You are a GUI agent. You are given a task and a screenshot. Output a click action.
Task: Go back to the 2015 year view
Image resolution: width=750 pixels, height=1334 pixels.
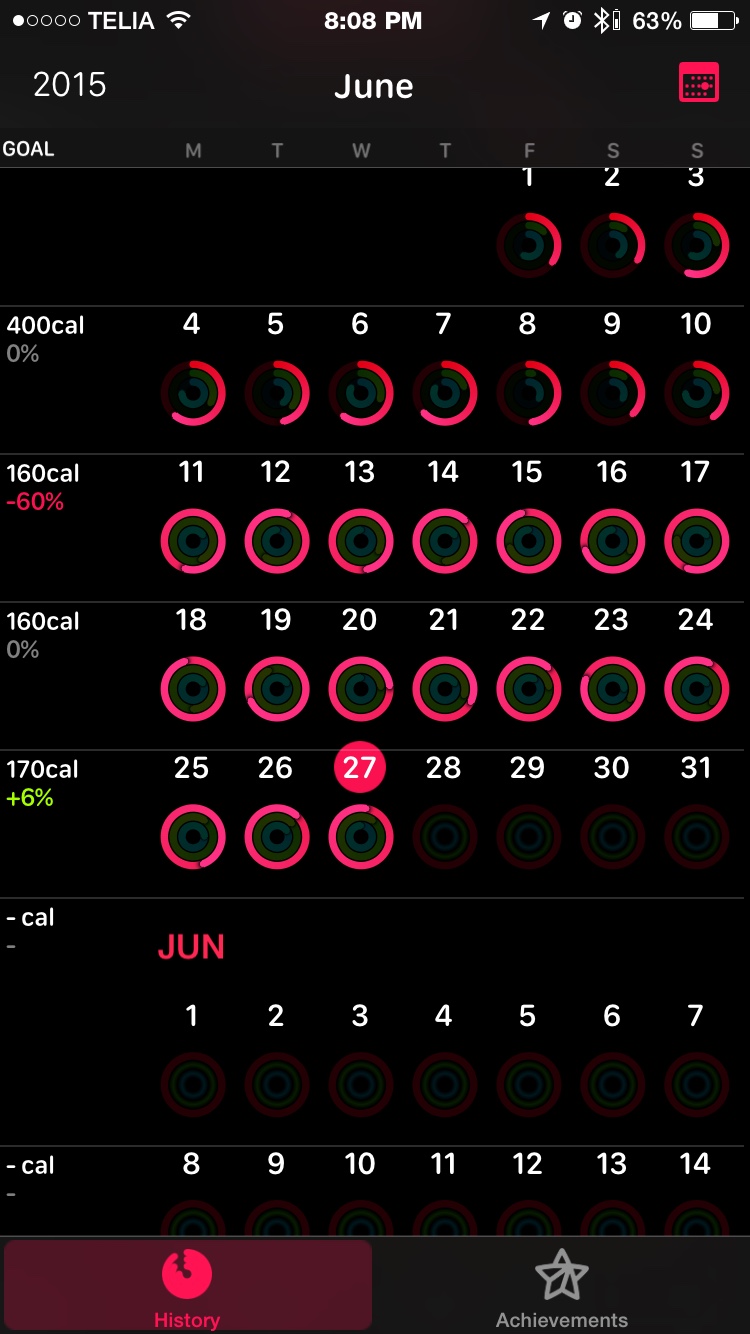point(69,86)
